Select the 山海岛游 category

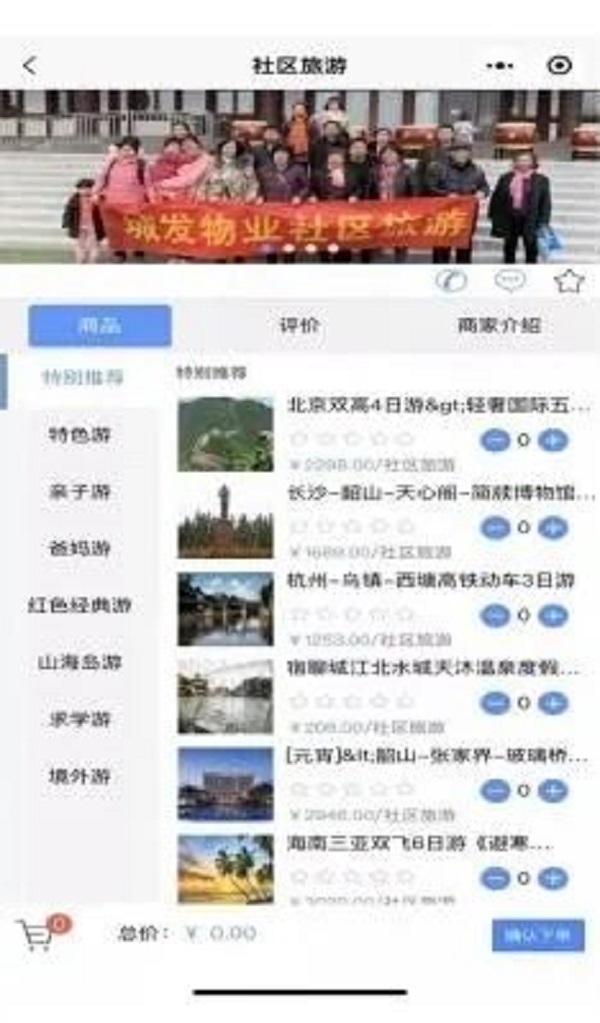pos(80,662)
